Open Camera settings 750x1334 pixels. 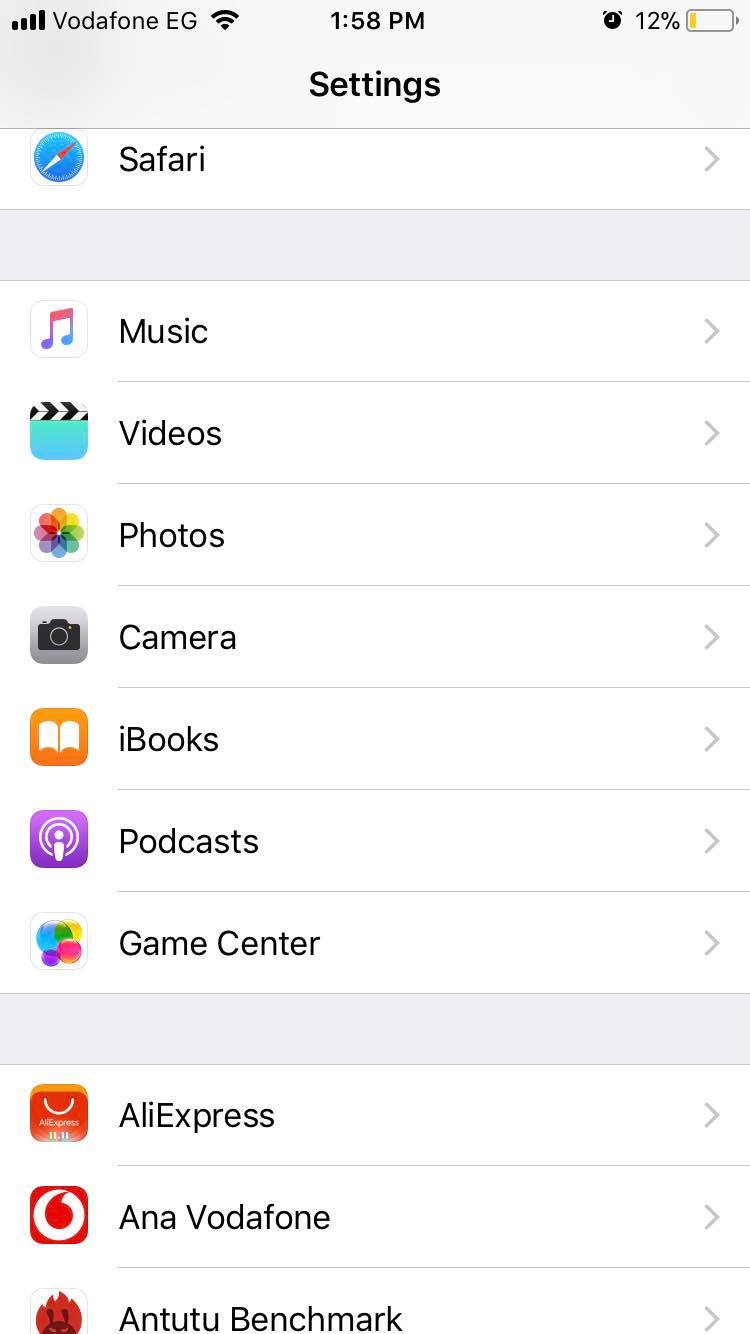pos(375,637)
